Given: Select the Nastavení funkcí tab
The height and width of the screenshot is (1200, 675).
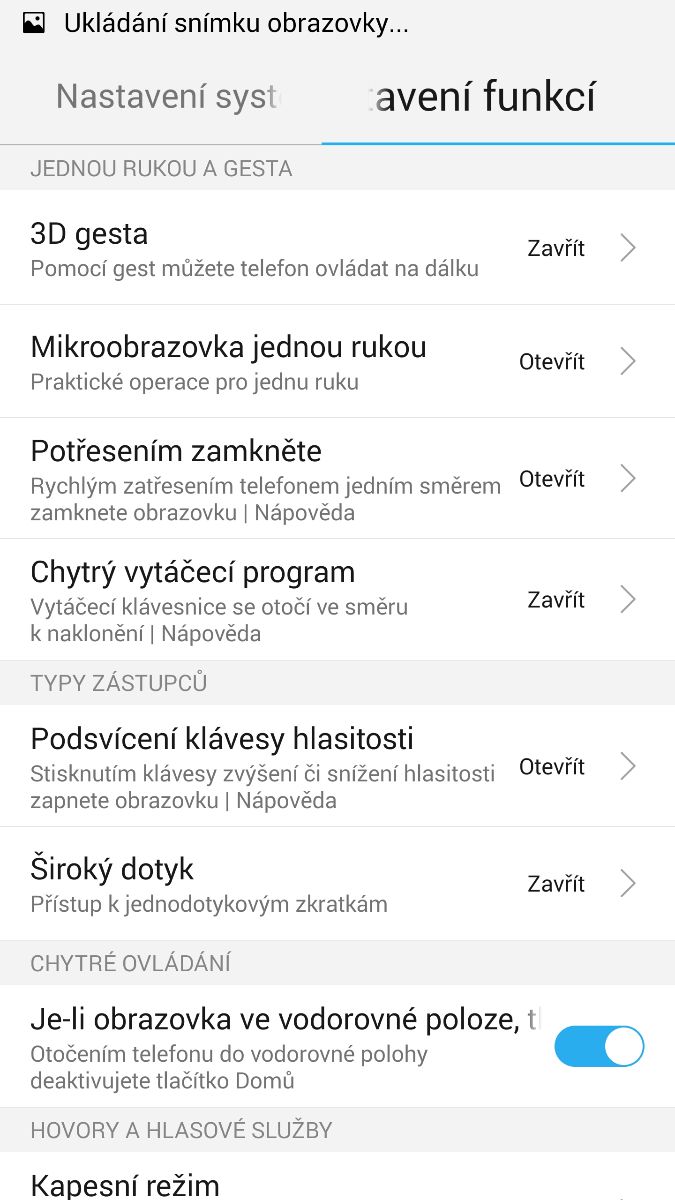Looking at the screenshot, I should pos(484,97).
